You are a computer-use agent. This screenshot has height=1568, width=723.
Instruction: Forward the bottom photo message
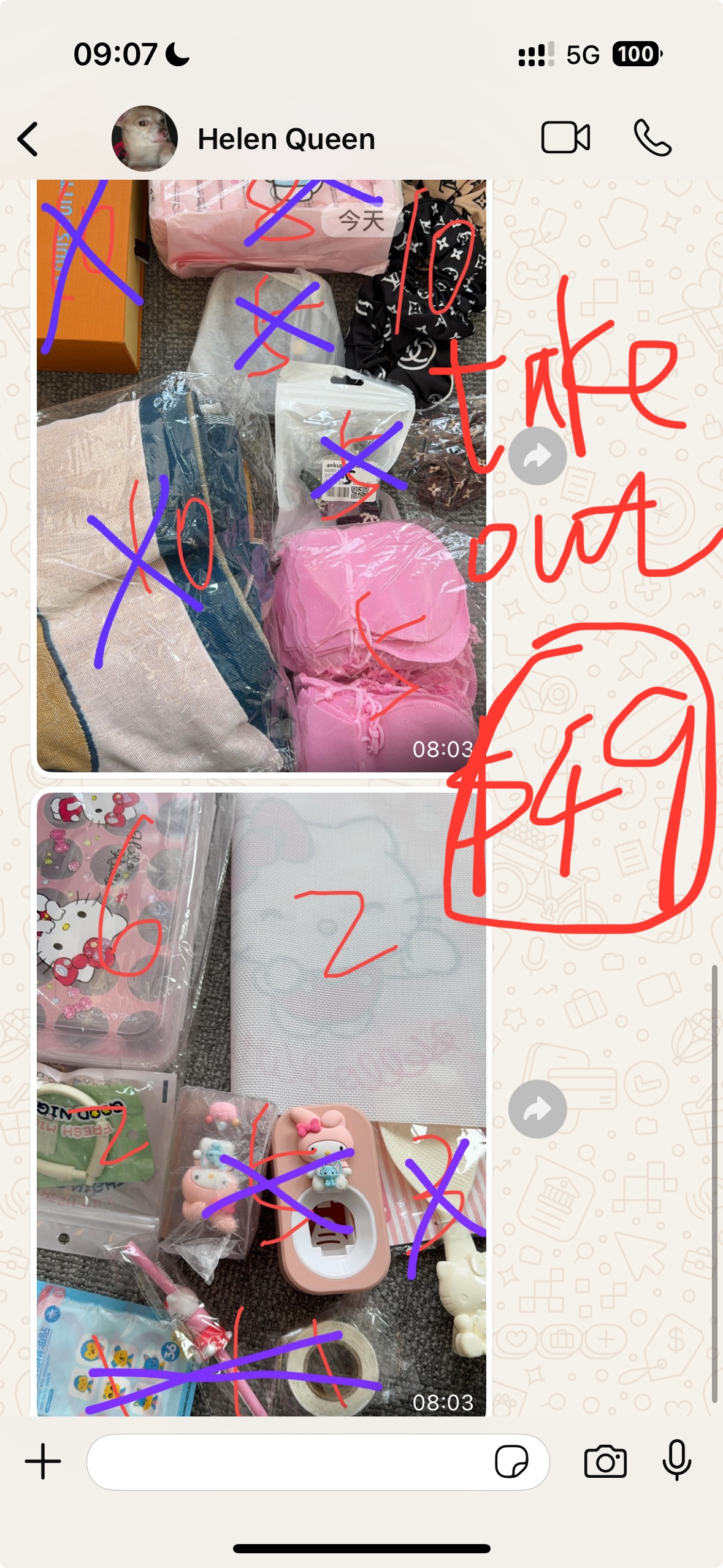tap(537, 1107)
